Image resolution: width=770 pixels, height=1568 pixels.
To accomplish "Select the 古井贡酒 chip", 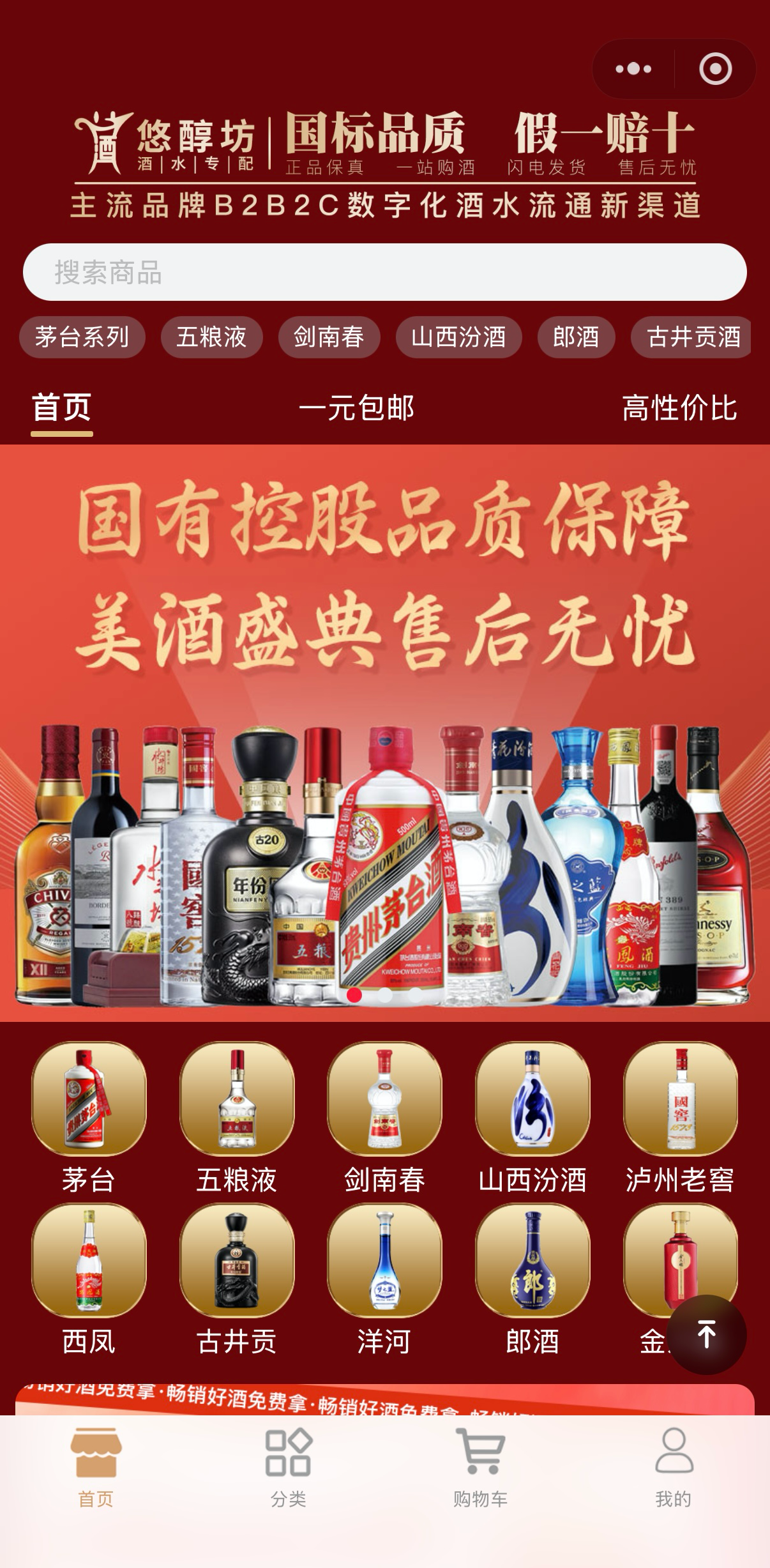I will (x=692, y=337).
